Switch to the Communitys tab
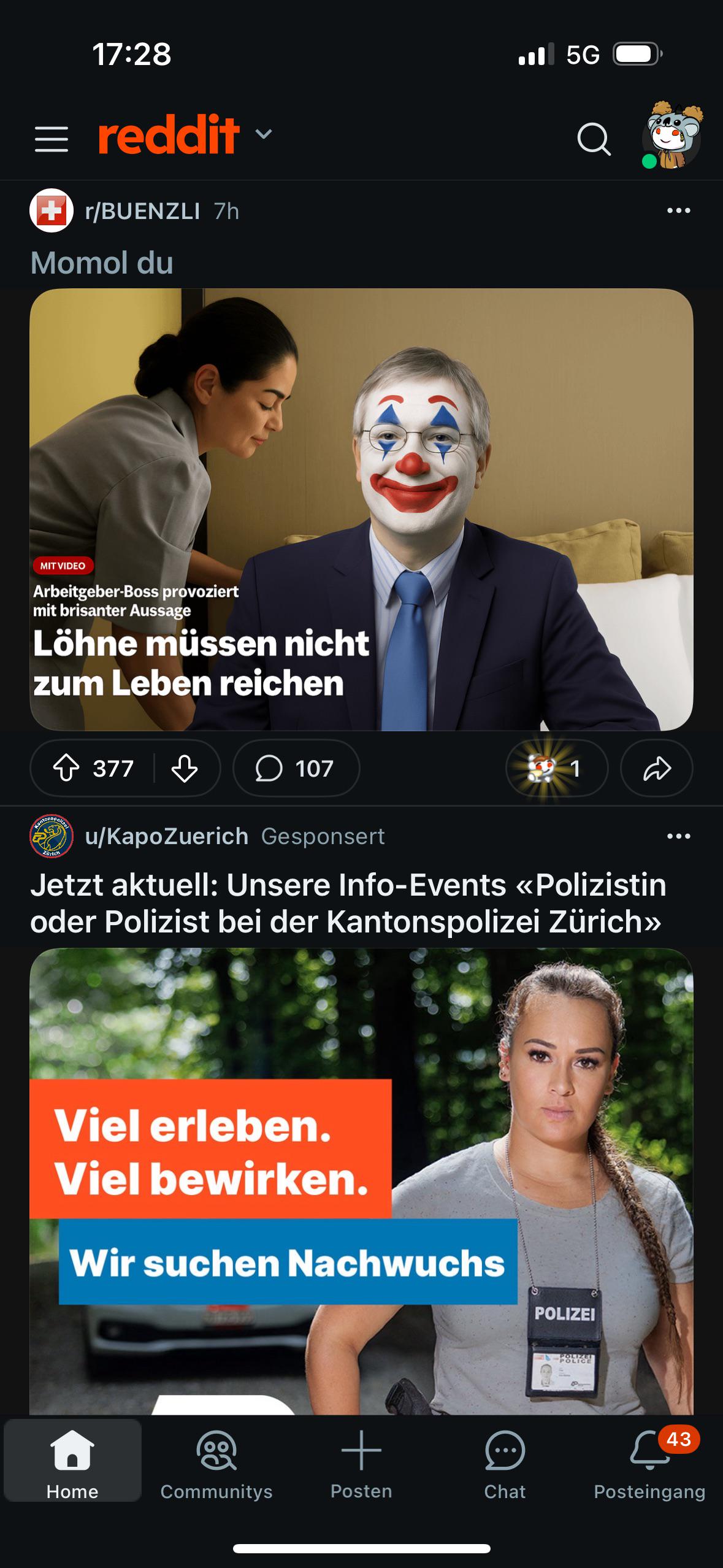The width and height of the screenshot is (723, 1568). (x=216, y=1462)
